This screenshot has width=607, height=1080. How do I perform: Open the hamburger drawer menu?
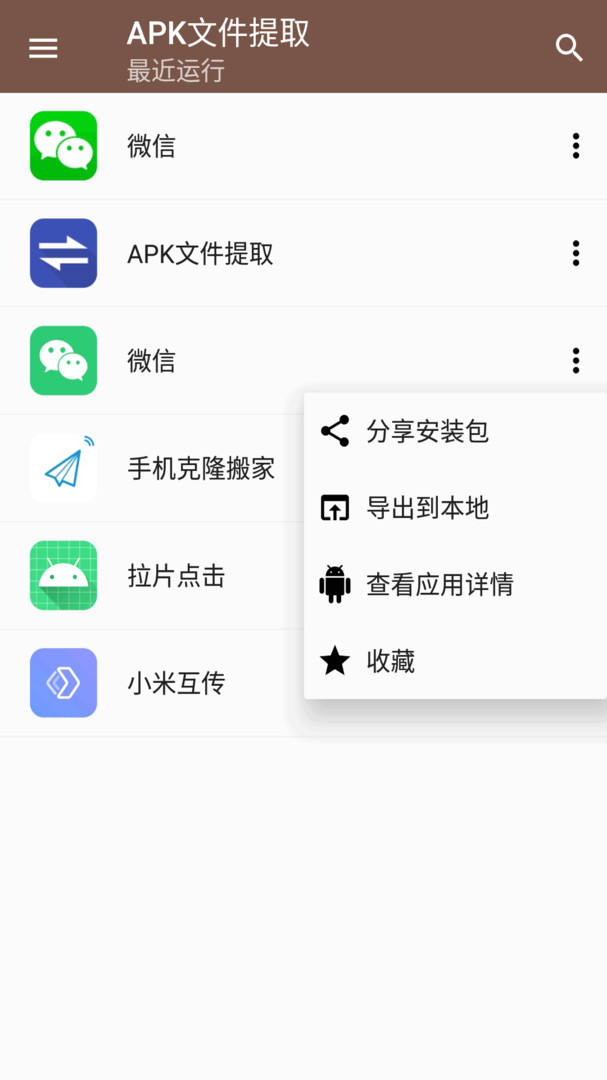43,48
